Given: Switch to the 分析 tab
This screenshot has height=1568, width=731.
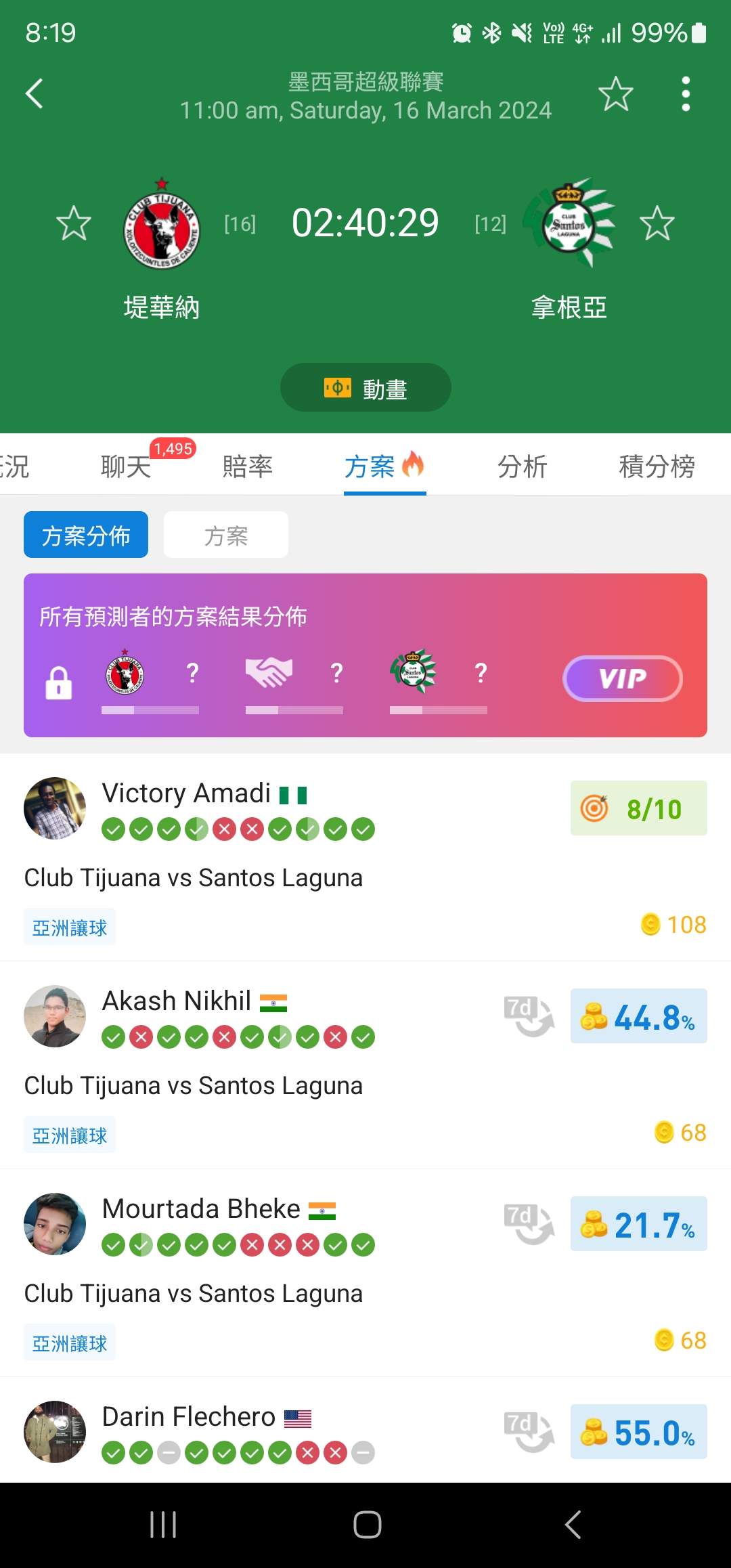Looking at the screenshot, I should pyautogui.click(x=523, y=466).
